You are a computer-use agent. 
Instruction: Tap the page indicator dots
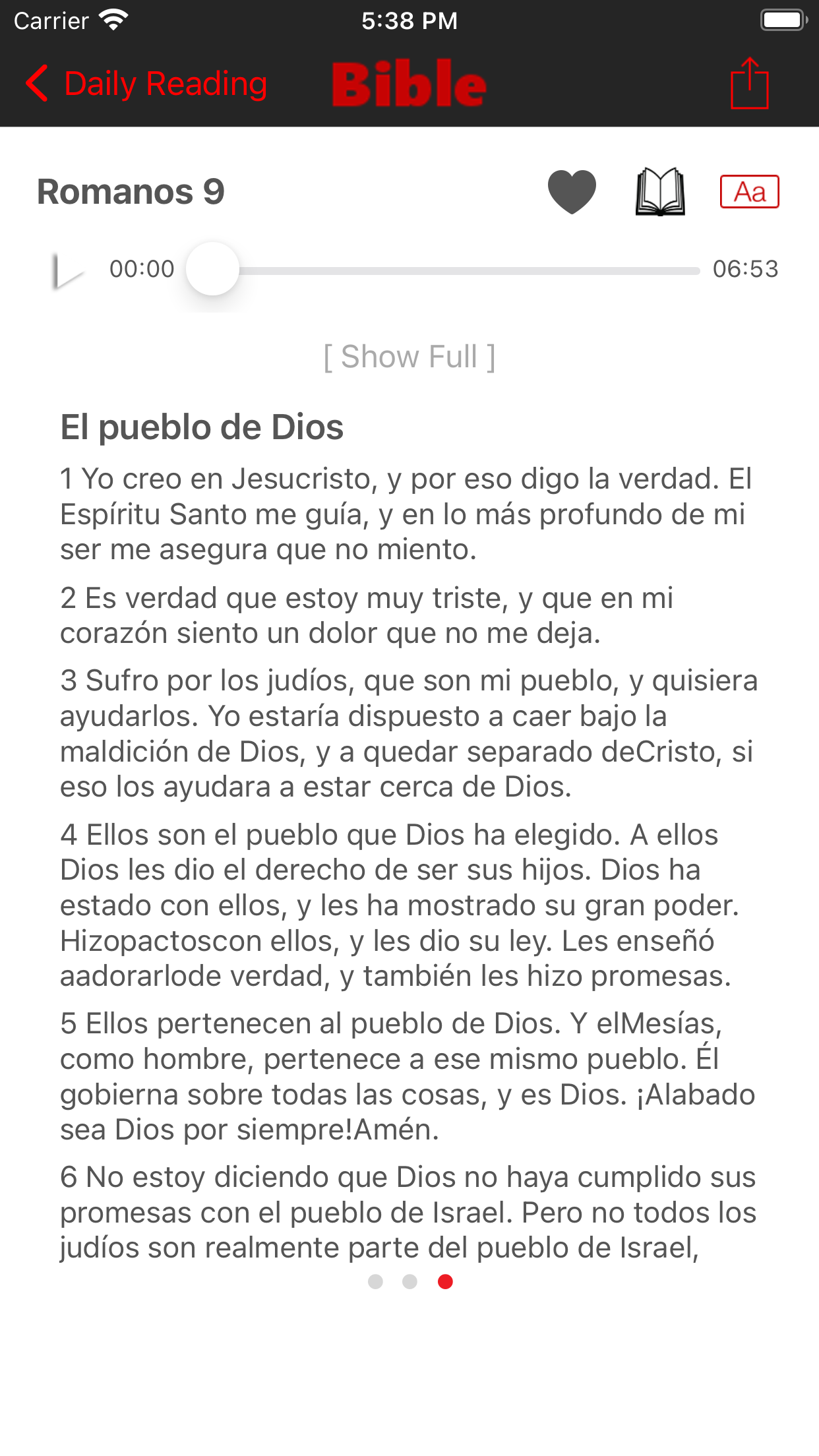(410, 1281)
